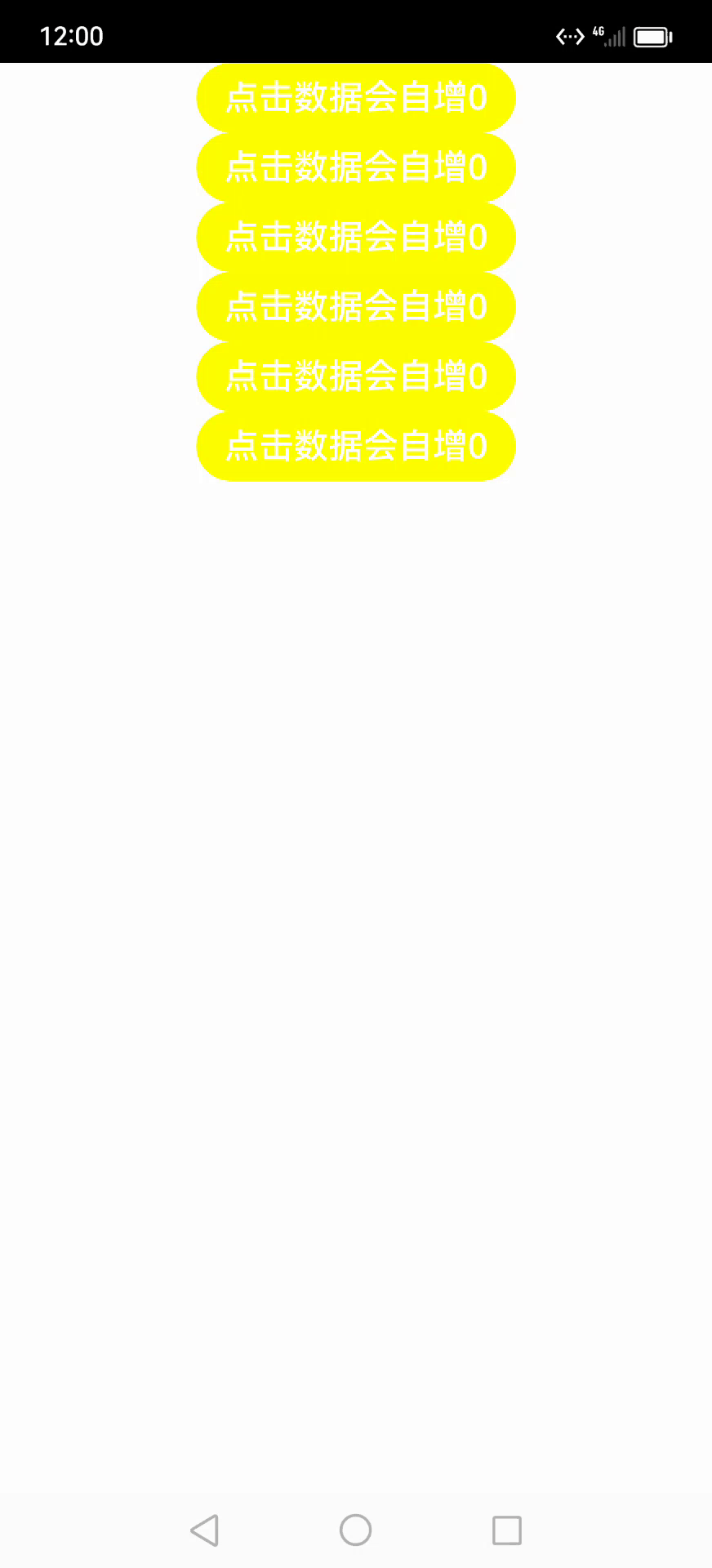Viewport: 712px width, 1568px height.
Task: Open the Recents square button
Action: [x=505, y=1530]
